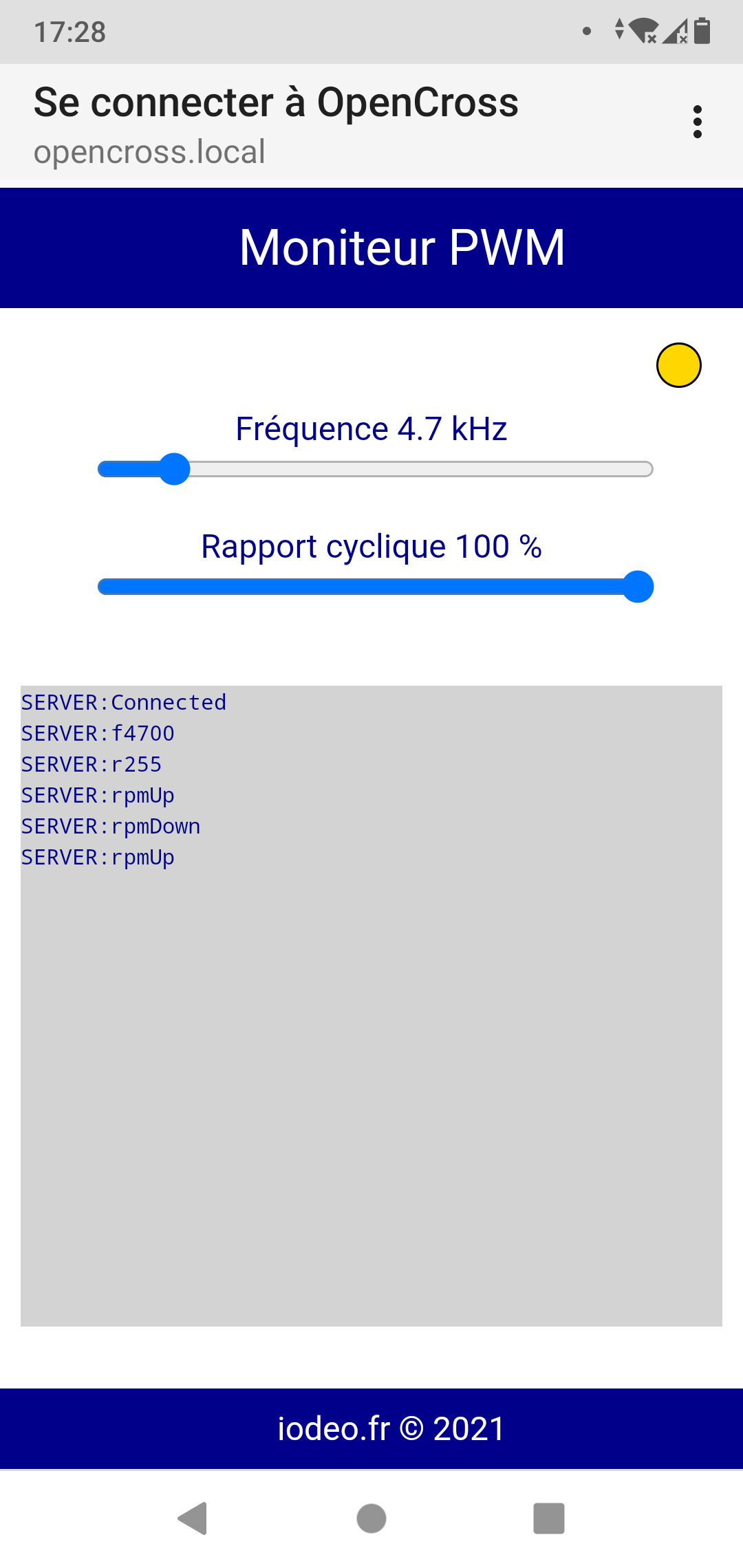Viewport: 743px width, 1568px height.
Task: Tap the Fréquence slider handle
Action: 174,469
